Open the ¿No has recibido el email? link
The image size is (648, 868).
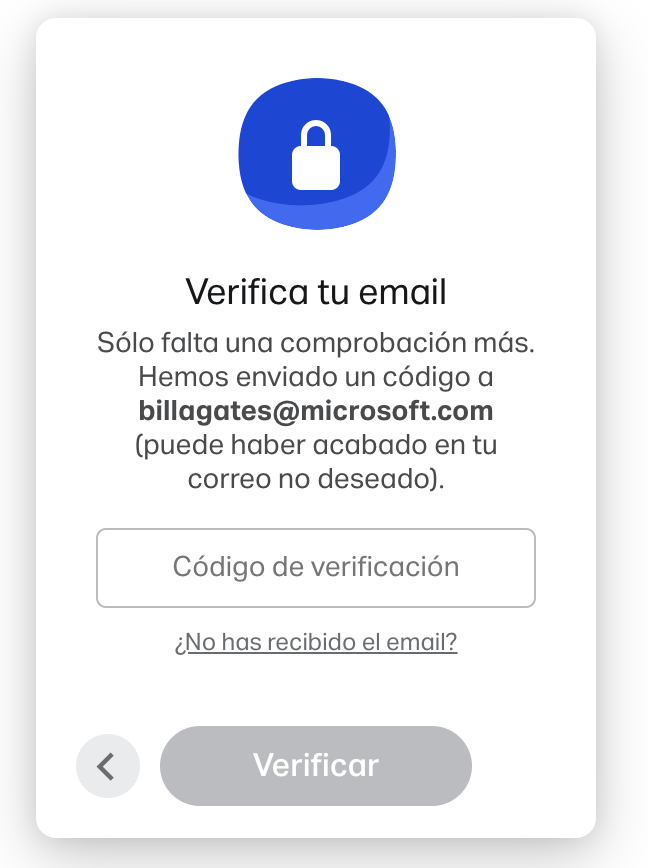(x=316, y=642)
